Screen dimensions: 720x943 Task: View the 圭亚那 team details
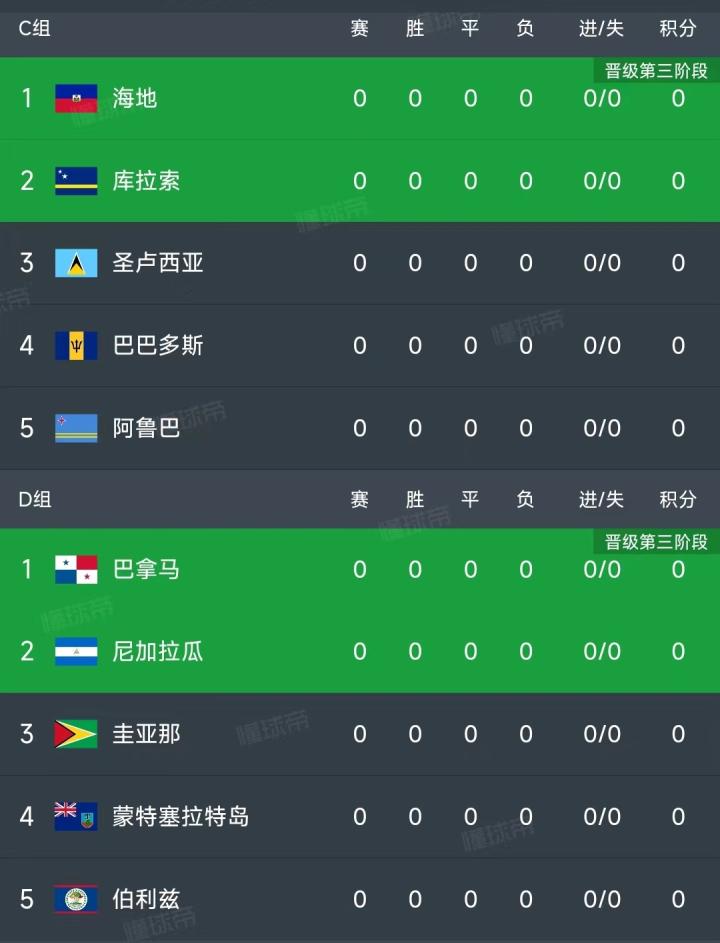[146, 734]
